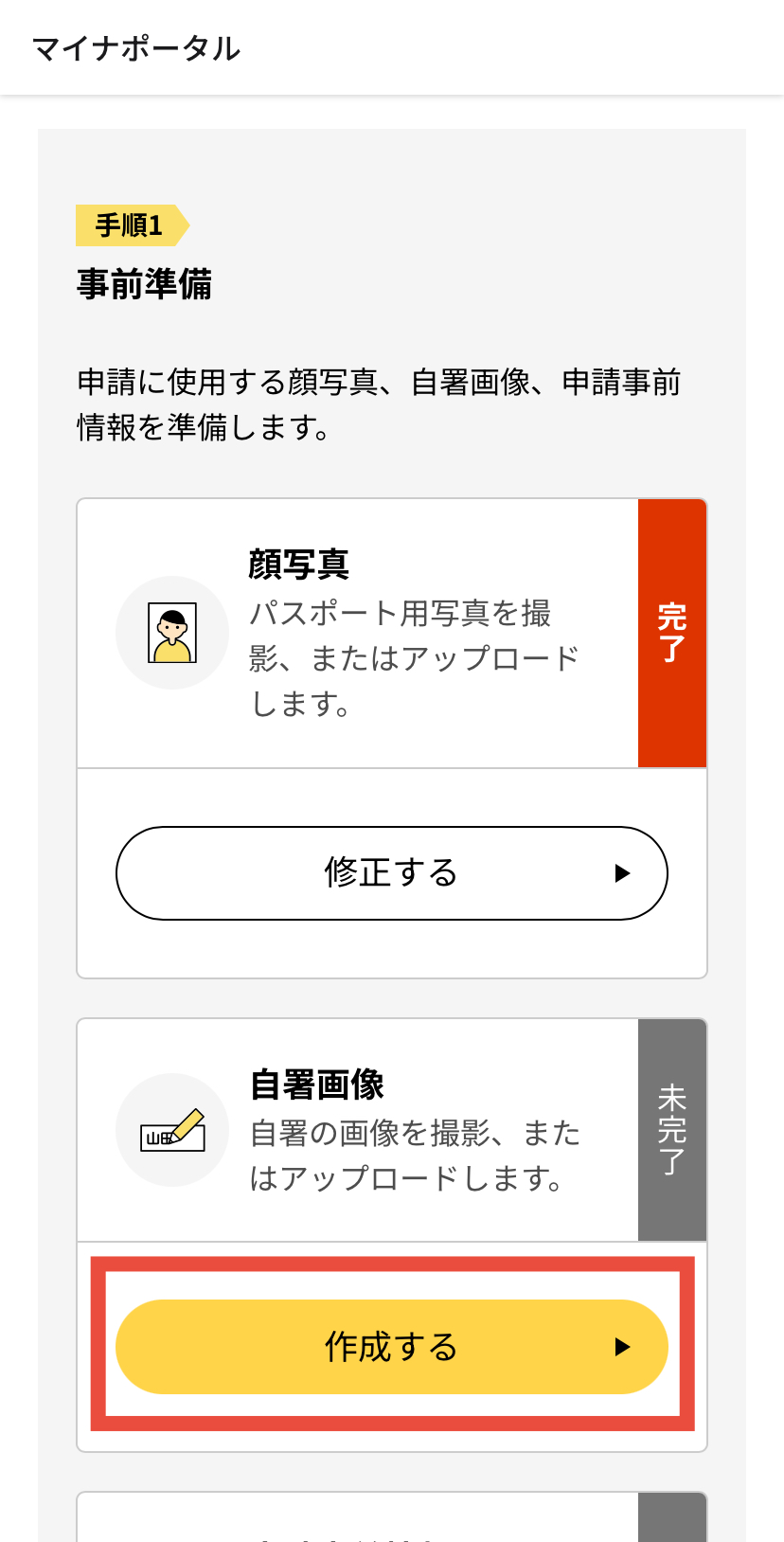Tap 作成する to create 自署画像
Screen dimensions: 784x1542
(391, 1346)
